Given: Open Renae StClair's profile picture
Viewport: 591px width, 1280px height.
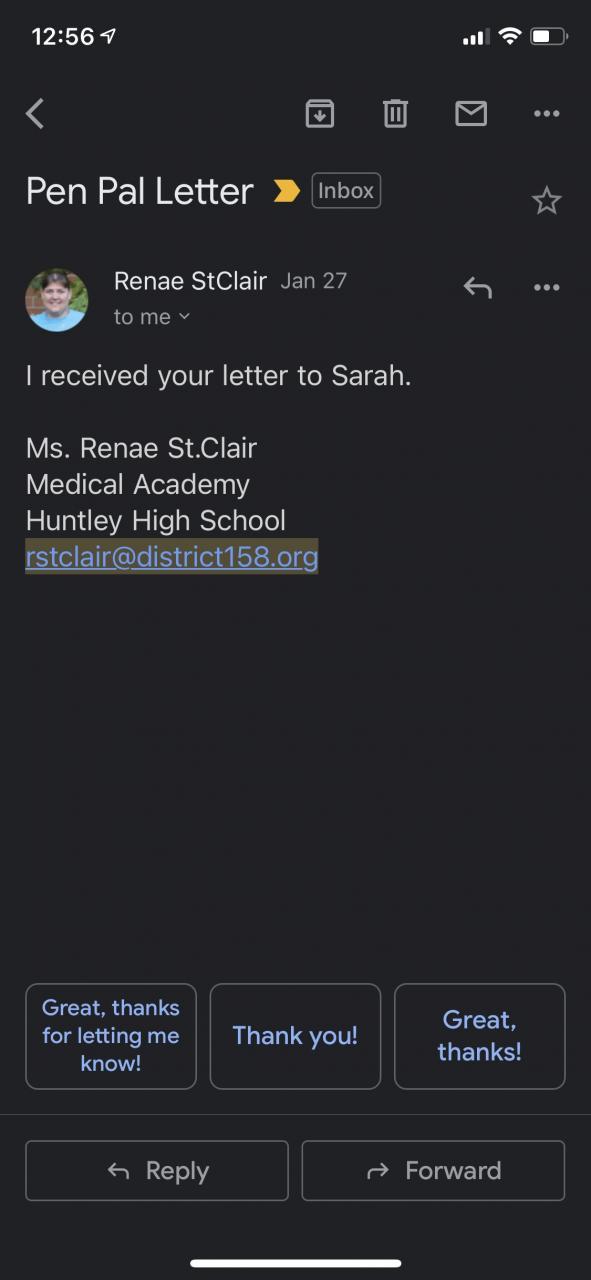Looking at the screenshot, I should (56, 300).
